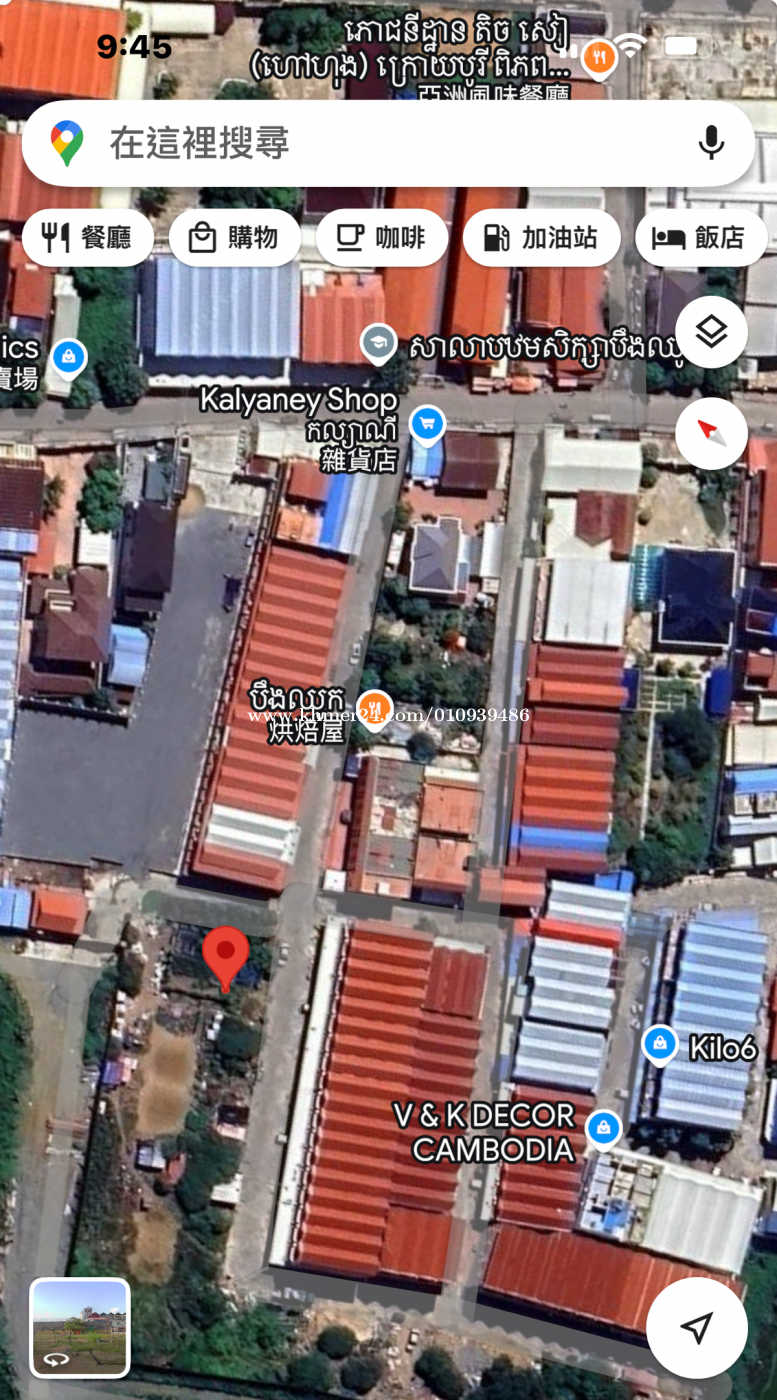Reset map orientation with the compass
777x1400 pixels.
click(x=711, y=433)
